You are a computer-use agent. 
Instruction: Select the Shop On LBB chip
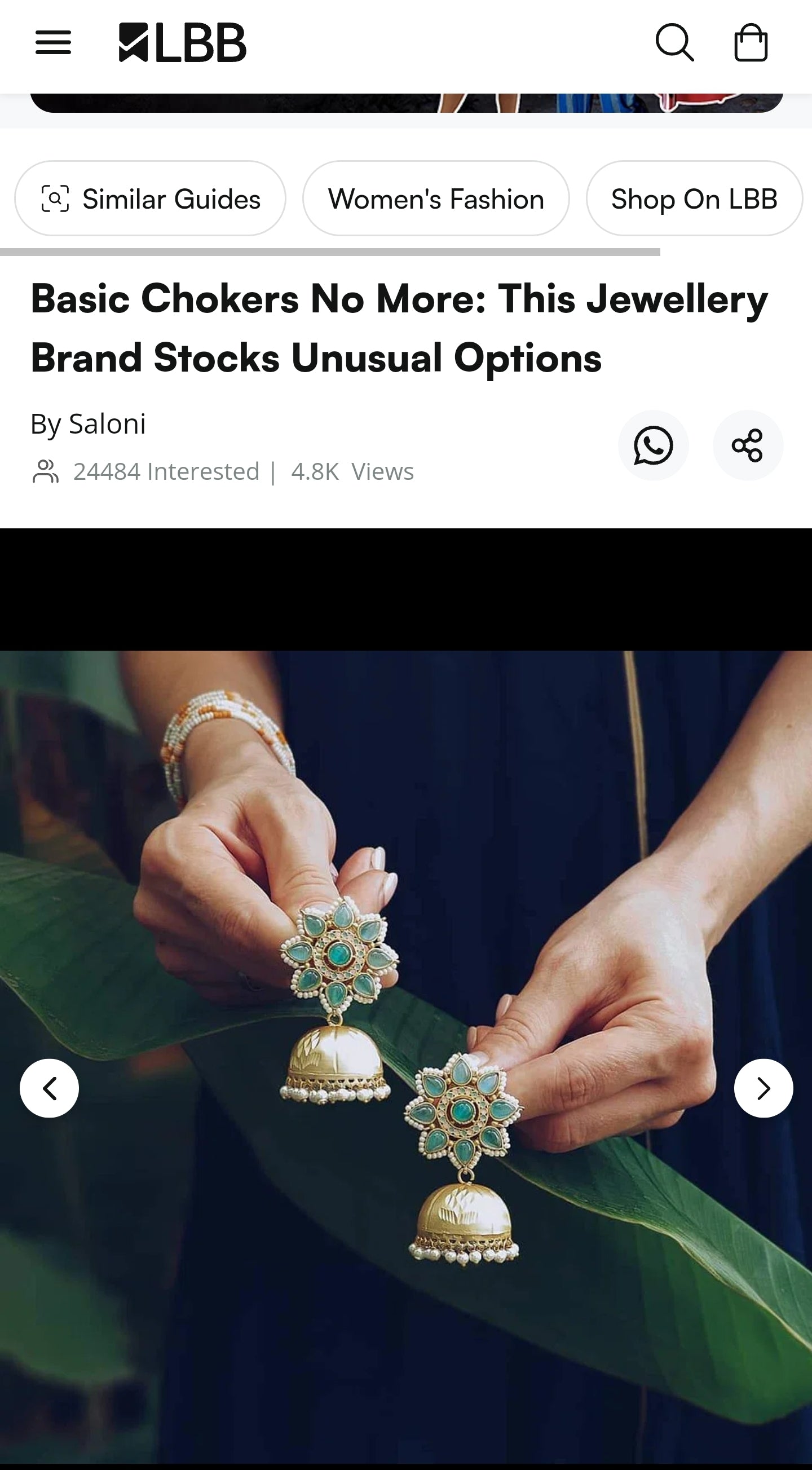[694, 198]
